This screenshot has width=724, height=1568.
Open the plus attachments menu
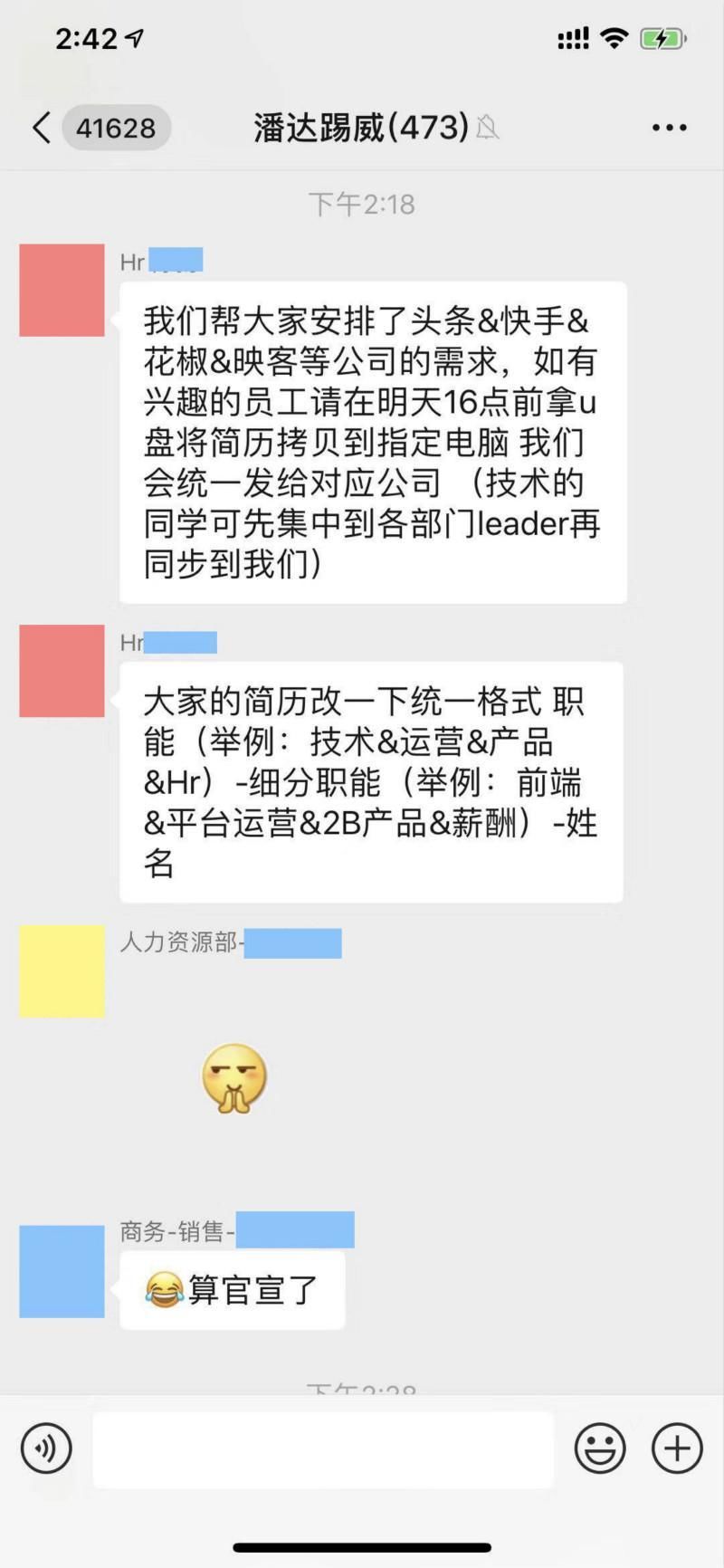point(677,1448)
